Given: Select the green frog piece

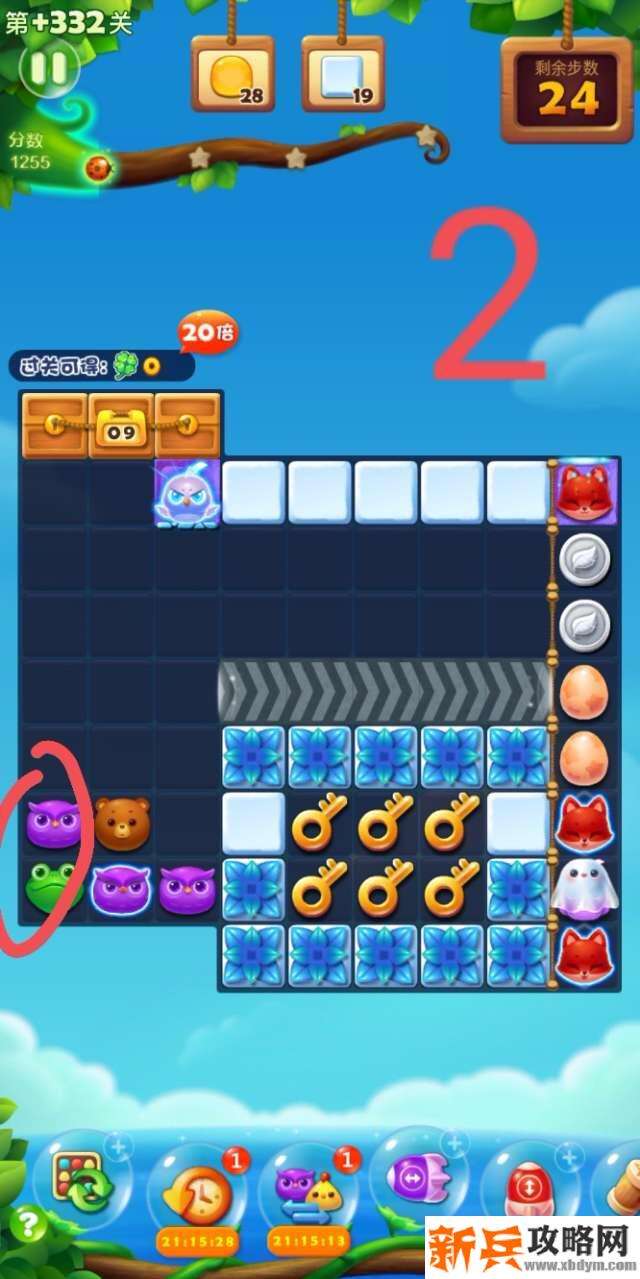Looking at the screenshot, I should pos(53,887).
